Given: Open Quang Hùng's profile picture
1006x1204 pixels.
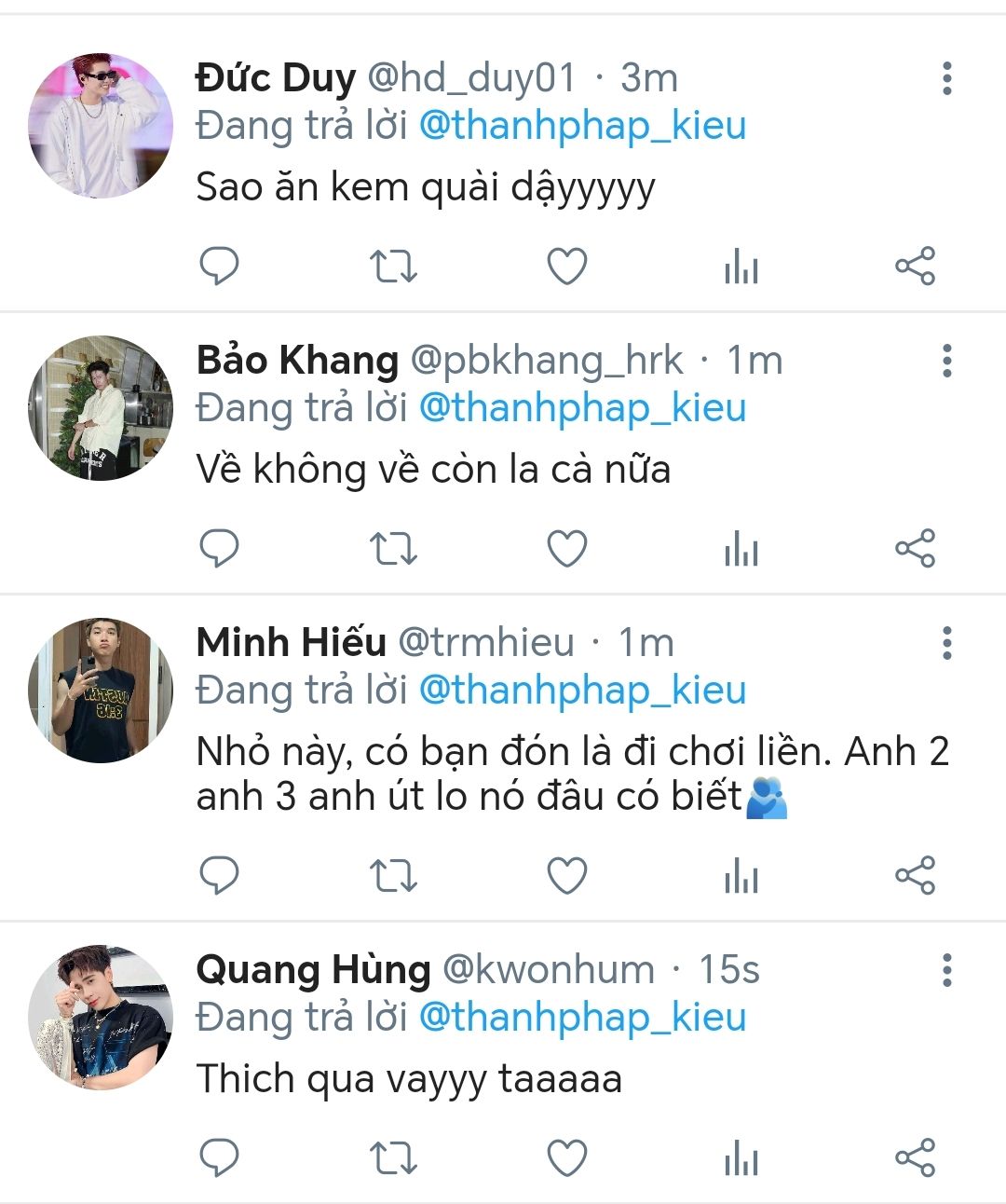Looking at the screenshot, I should (x=101, y=1018).
